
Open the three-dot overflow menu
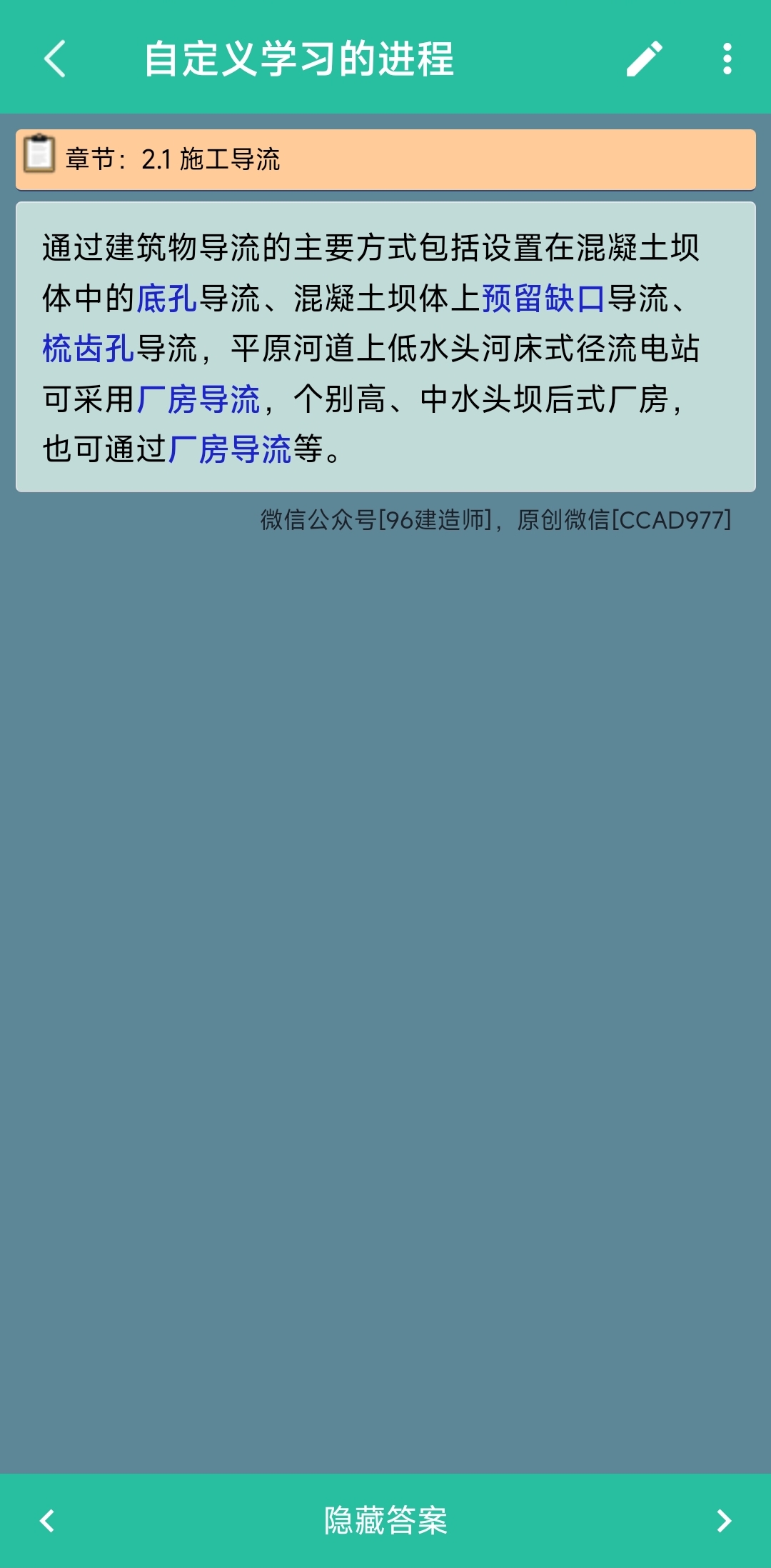tap(727, 59)
